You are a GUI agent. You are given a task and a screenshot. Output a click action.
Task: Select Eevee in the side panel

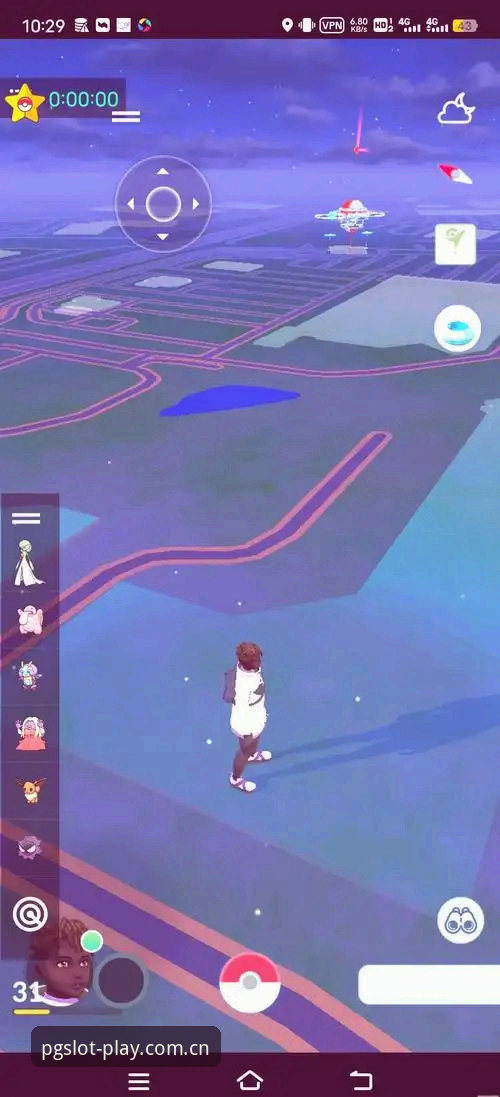(30, 790)
